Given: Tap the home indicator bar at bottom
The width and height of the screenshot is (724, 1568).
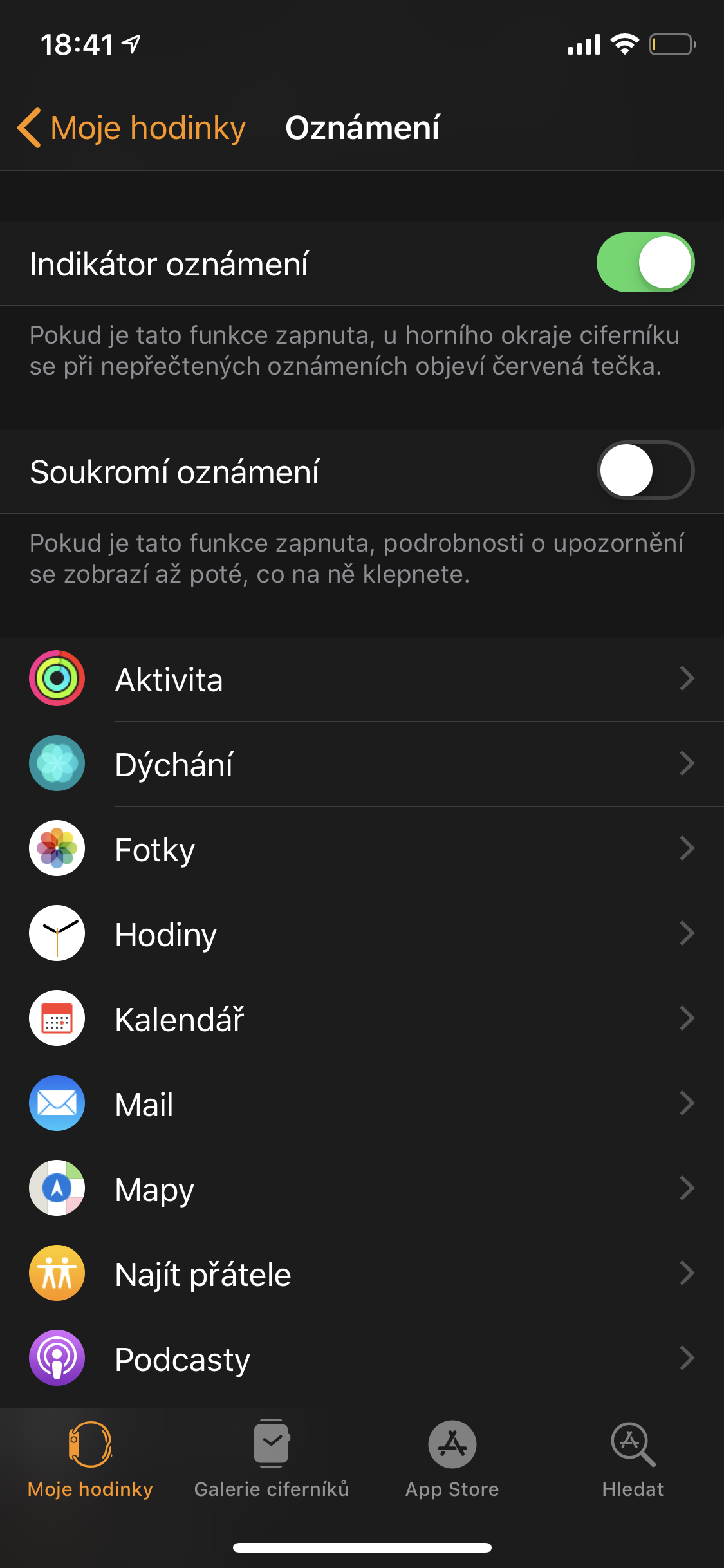Looking at the screenshot, I should click(362, 1547).
